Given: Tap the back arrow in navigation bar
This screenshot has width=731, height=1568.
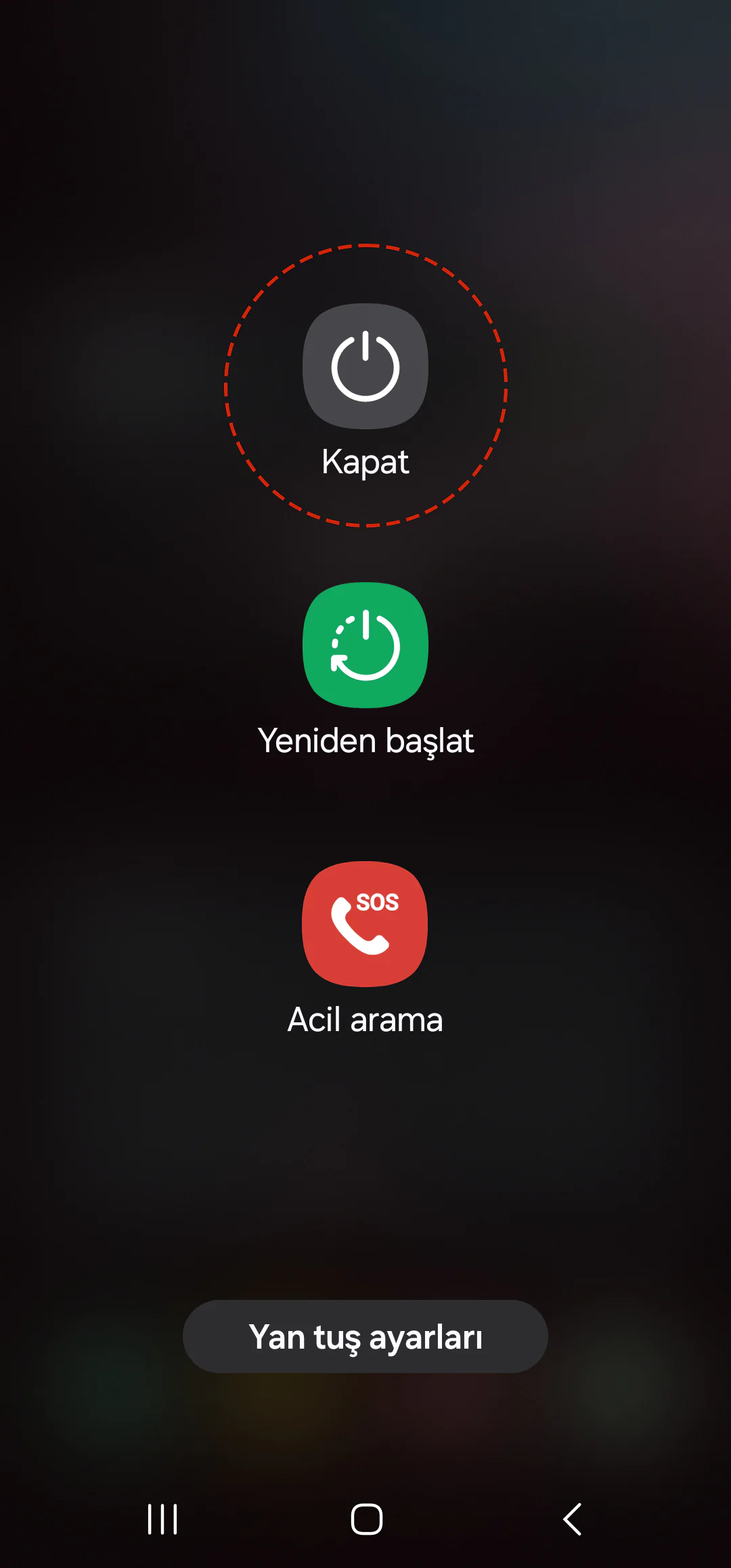Looking at the screenshot, I should pyautogui.click(x=571, y=1519).
